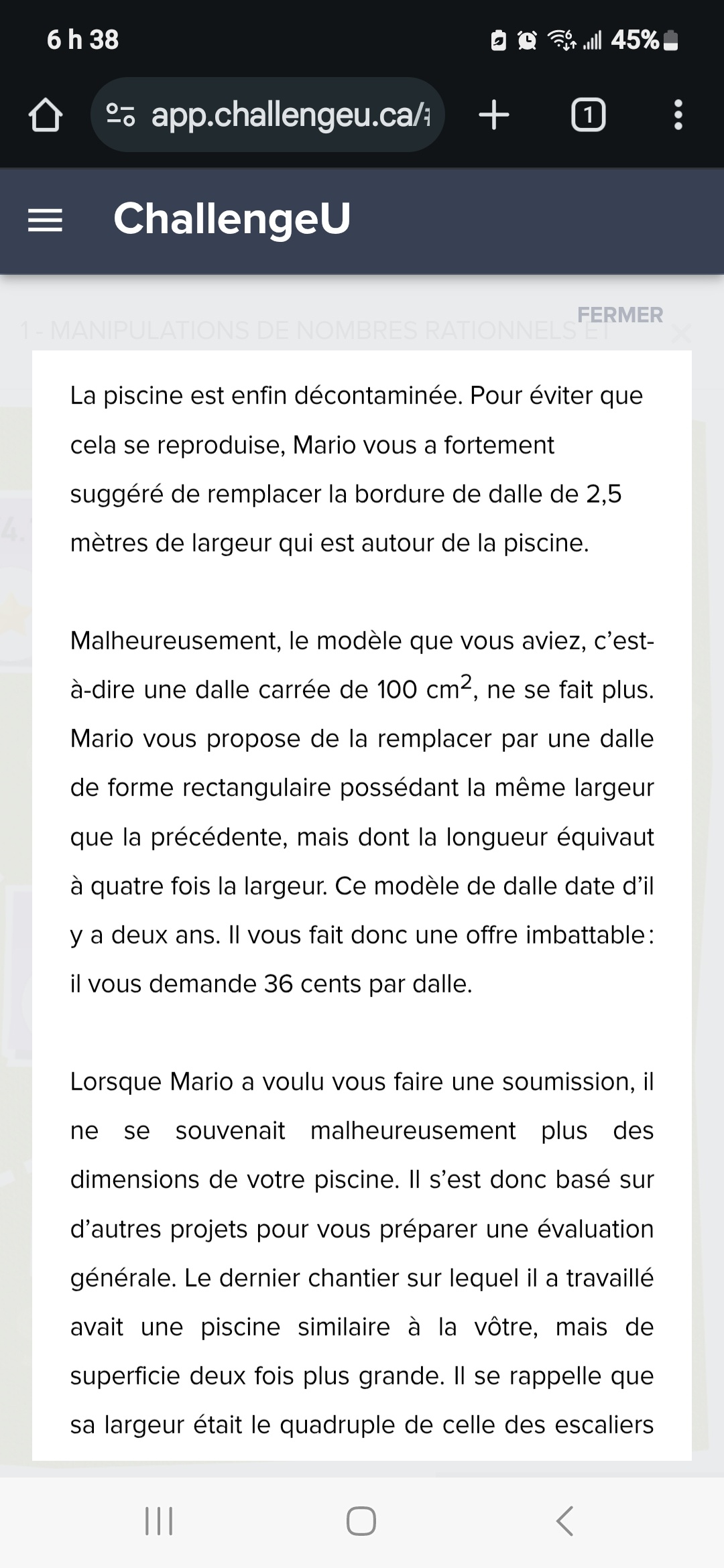
Task: Open the browser overflow menu
Action: click(678, 115)
